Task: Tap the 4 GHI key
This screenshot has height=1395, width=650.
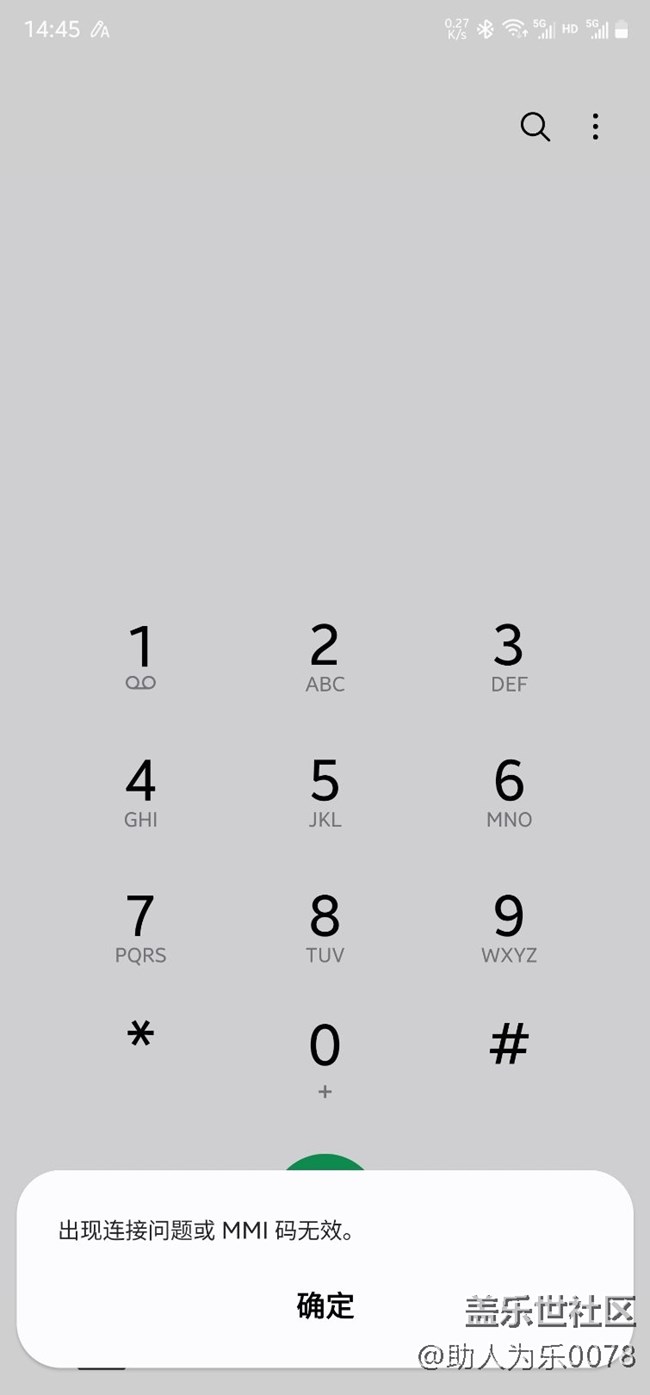Action: coord(141,792)
